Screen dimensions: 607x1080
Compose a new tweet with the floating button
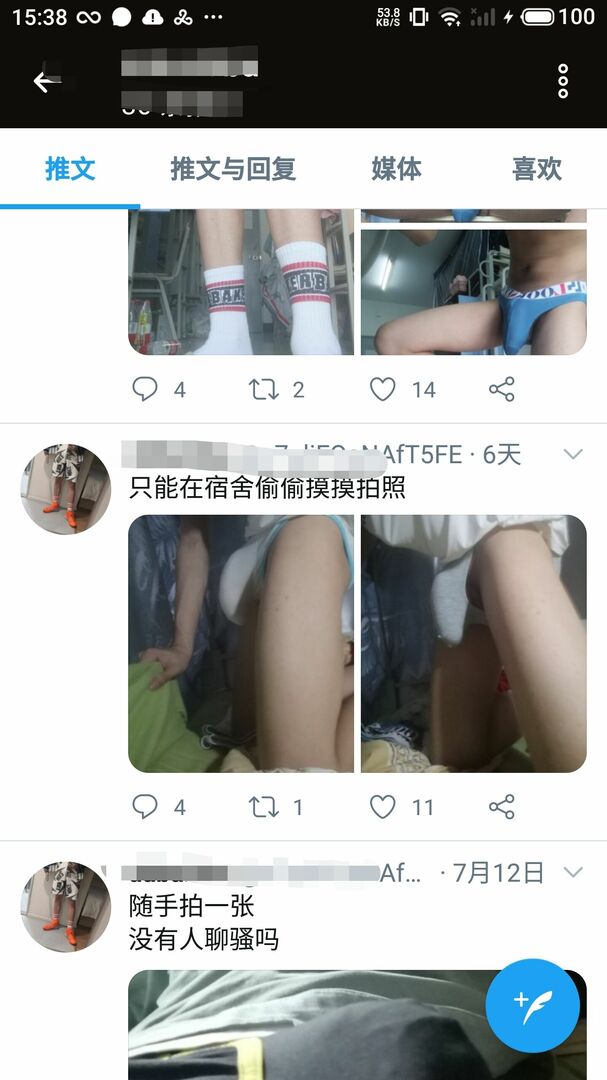[532, 1005]
